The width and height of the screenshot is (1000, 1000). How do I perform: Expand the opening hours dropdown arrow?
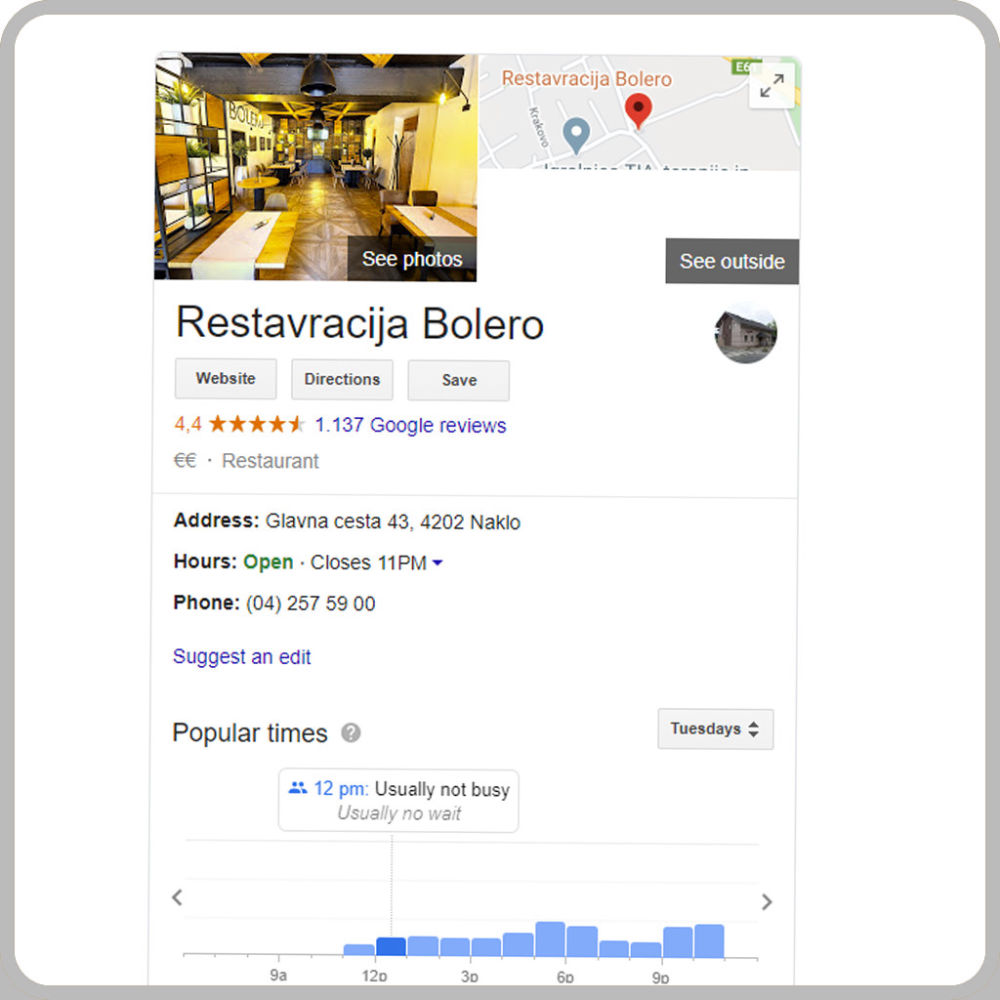[437, 563]
